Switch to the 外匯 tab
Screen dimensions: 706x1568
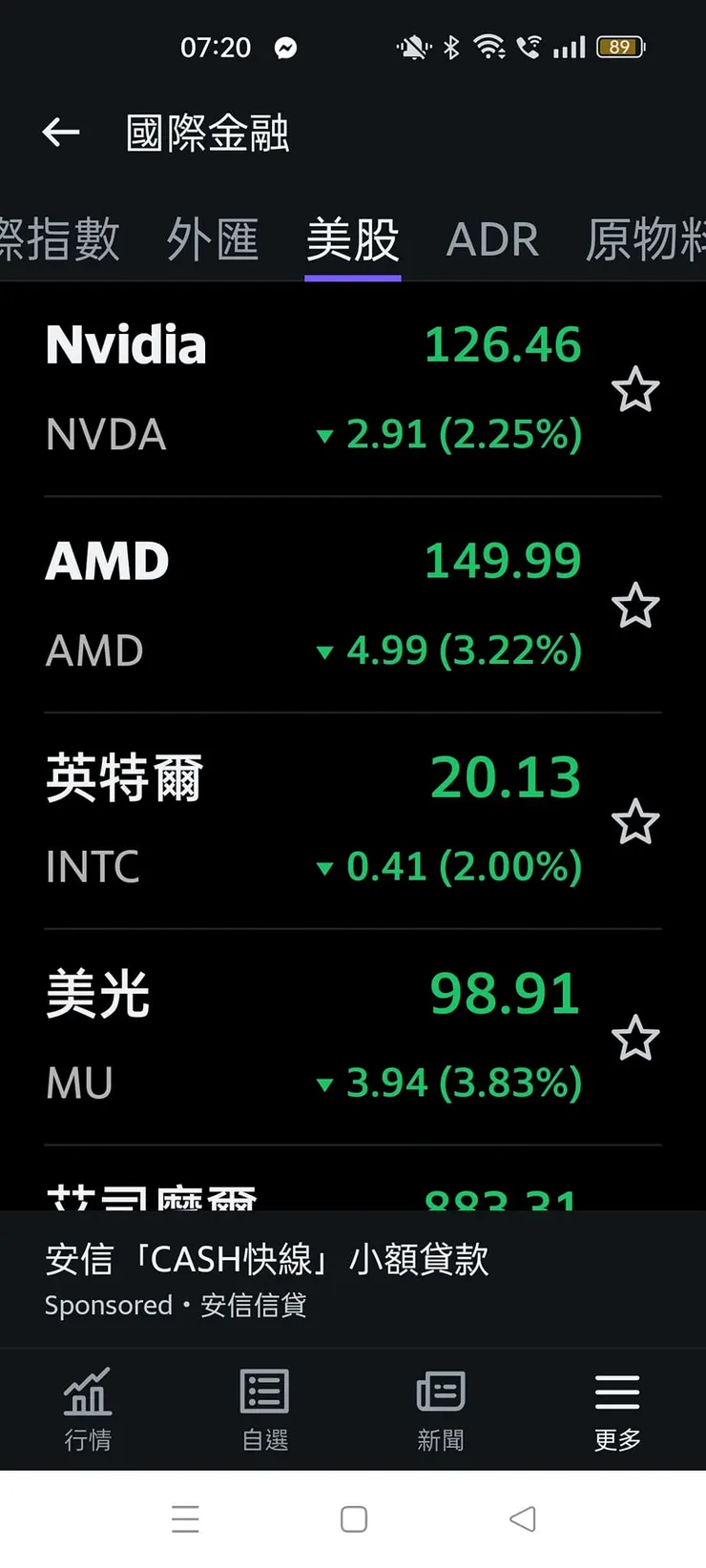click(213, 239)
